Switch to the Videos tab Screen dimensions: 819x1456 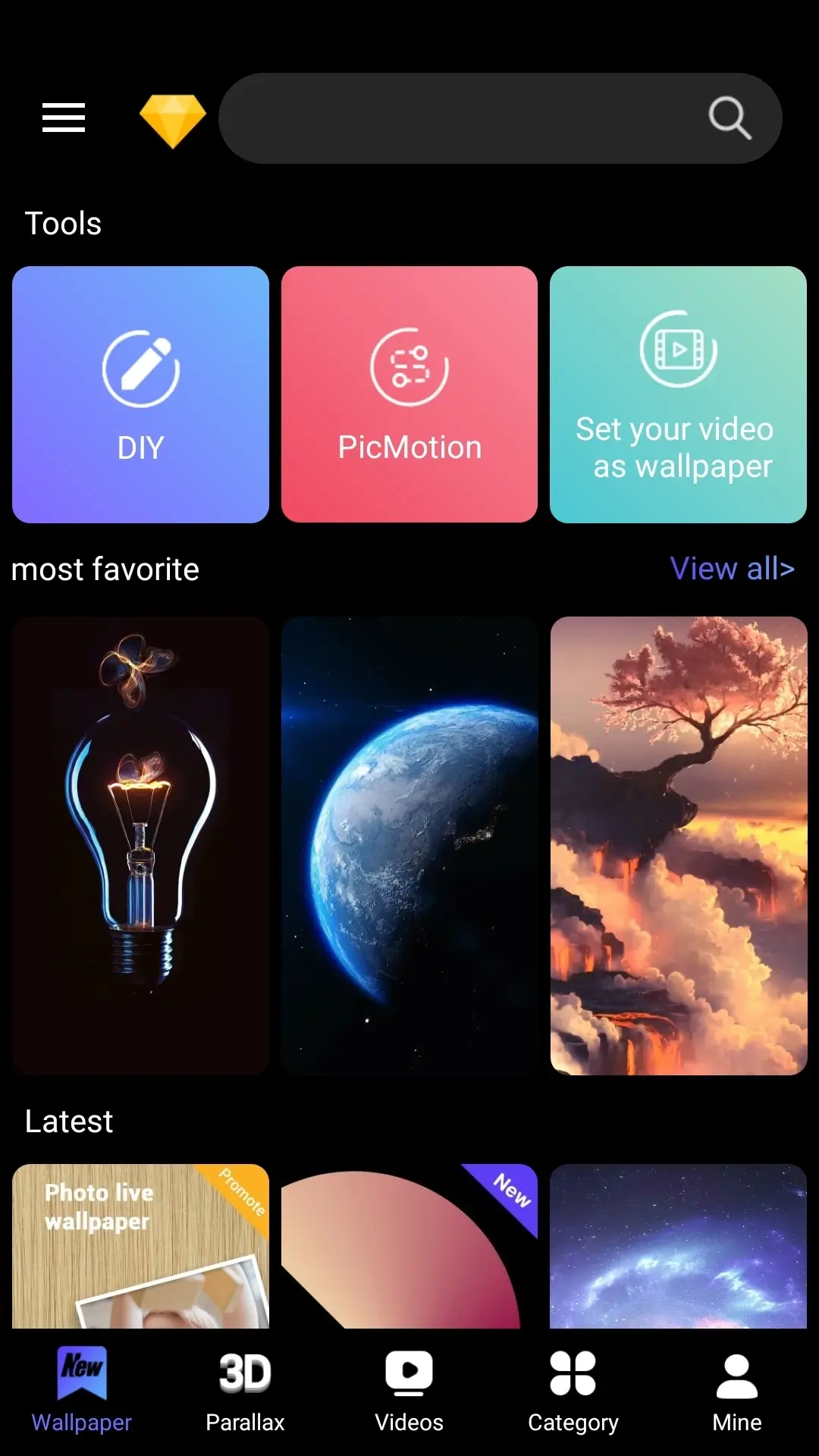(x=409, y=1392)
